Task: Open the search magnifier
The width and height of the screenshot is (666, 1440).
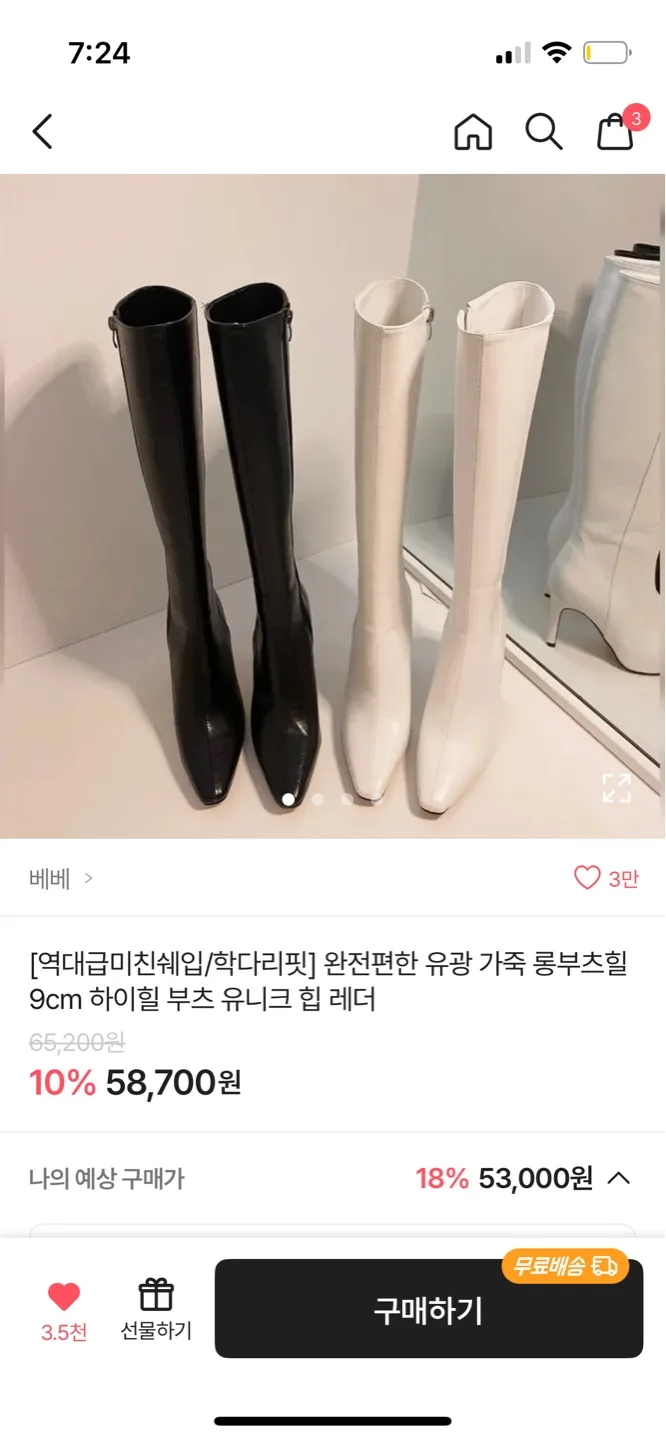Action: pos(544,131)
